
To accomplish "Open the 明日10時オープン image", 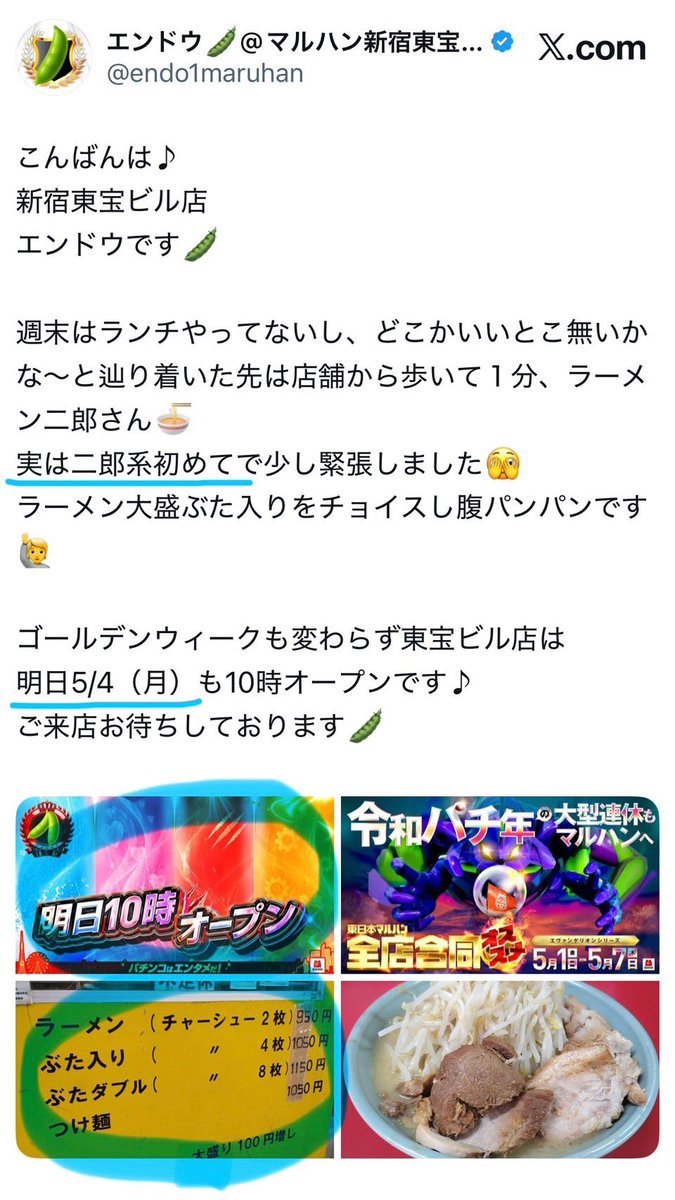I will 176,885.
